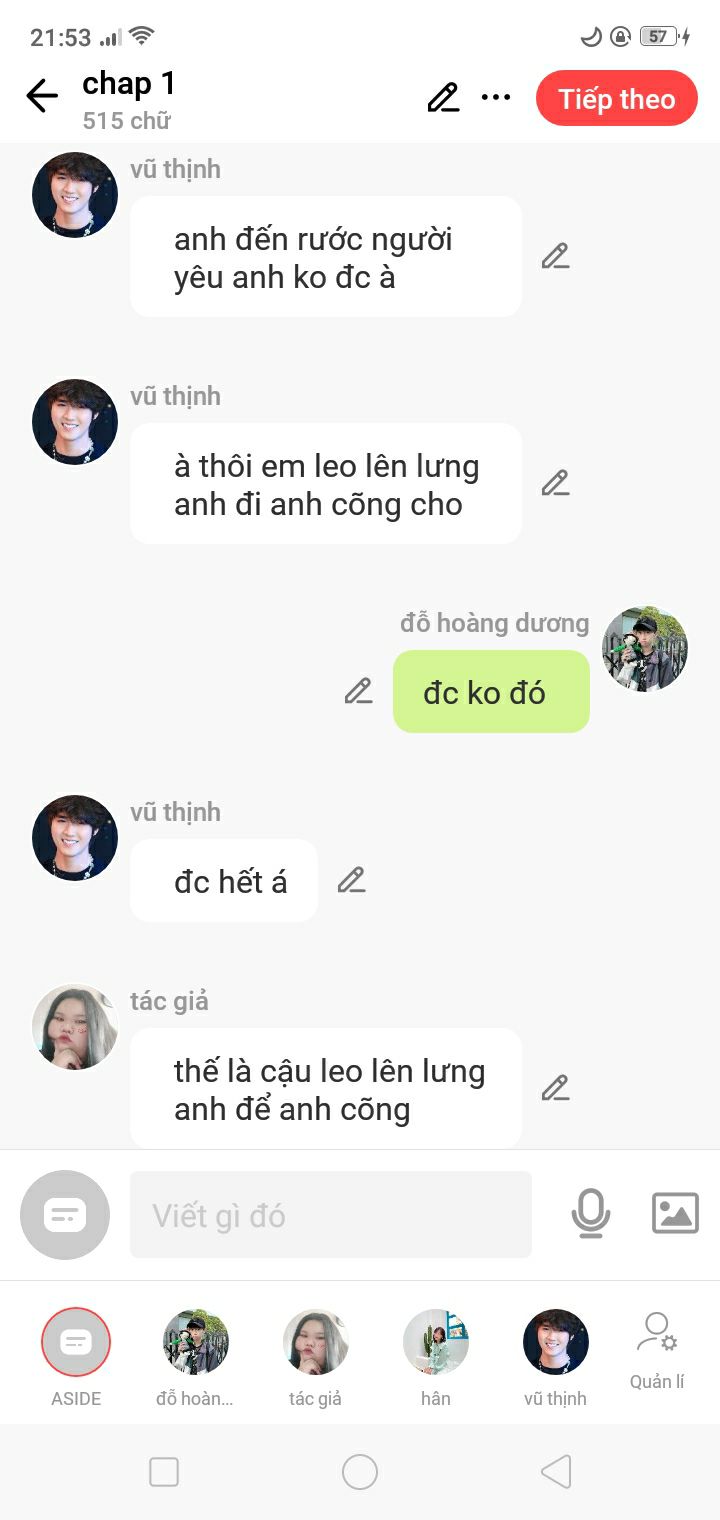Edit the message "thế là cậu leo lên lưng"
Viewport: 720px width, 1520px height.
coord(555,1088)
